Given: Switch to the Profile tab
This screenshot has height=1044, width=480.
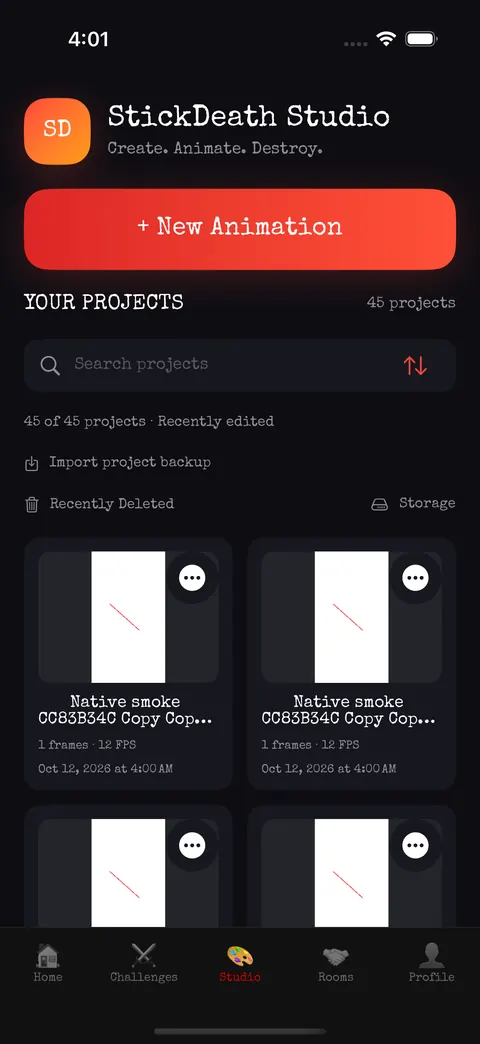Looking at the screenshot, I should tap(431, 963).
